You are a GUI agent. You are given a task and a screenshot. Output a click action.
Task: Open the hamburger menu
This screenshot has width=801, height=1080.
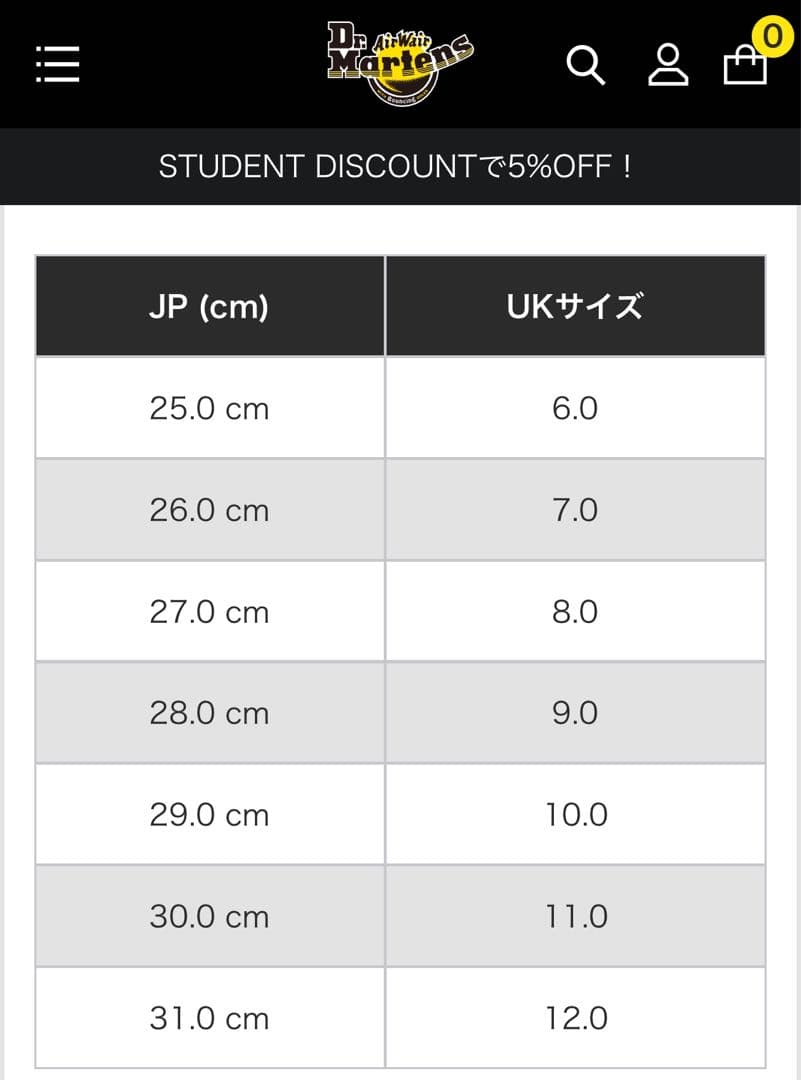58,64
